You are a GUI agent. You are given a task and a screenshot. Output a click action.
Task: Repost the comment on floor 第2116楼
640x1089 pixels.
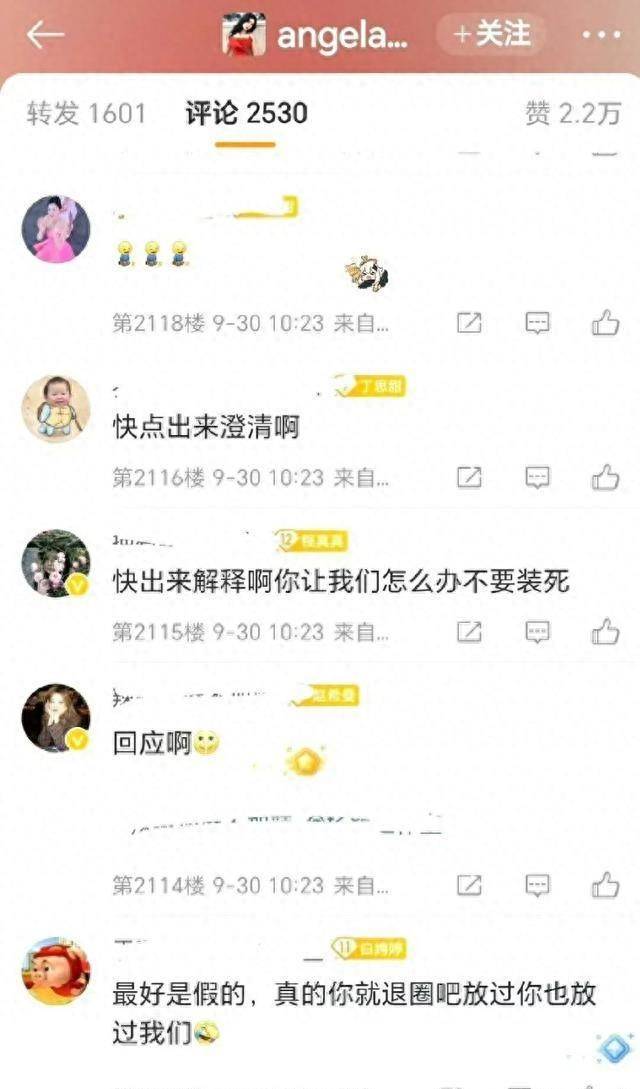[x=469, y=477]
